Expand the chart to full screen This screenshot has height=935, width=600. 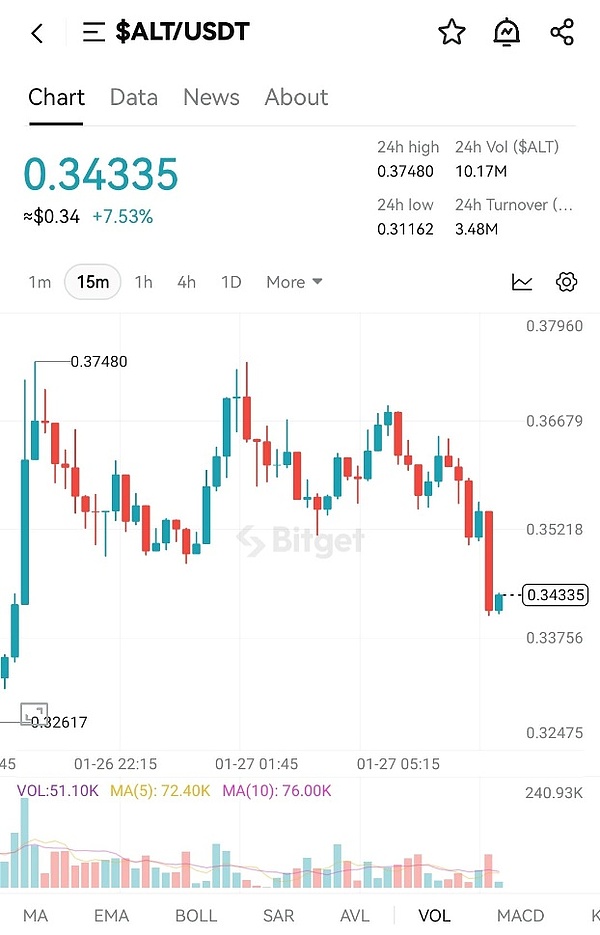pyautogui.click(x=34, y=714)
